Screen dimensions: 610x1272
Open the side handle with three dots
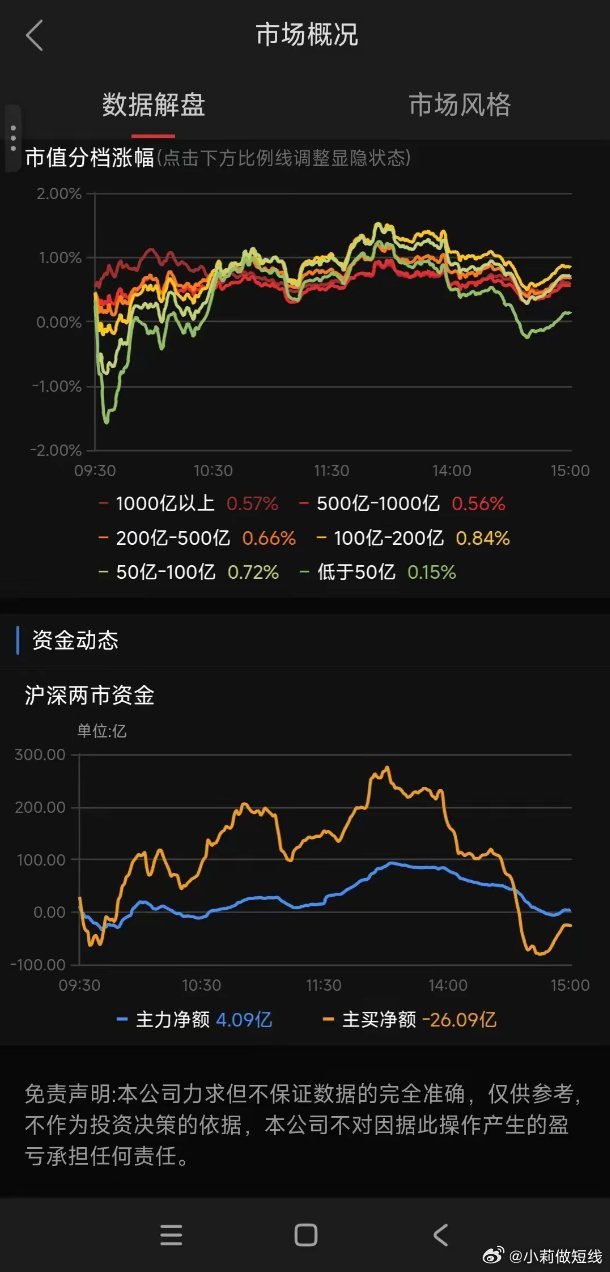pyautogui.click(x=12, y=137)
